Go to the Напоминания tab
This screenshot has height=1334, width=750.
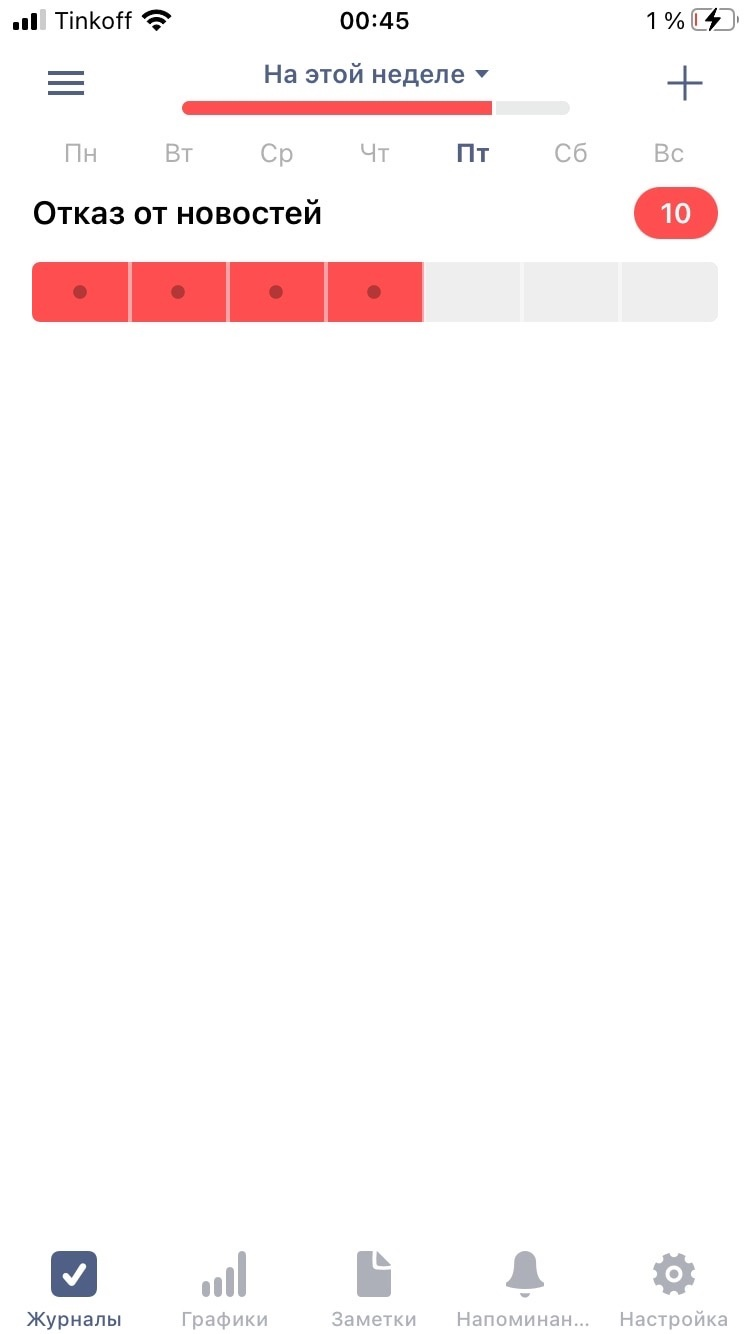(524, 1289)
